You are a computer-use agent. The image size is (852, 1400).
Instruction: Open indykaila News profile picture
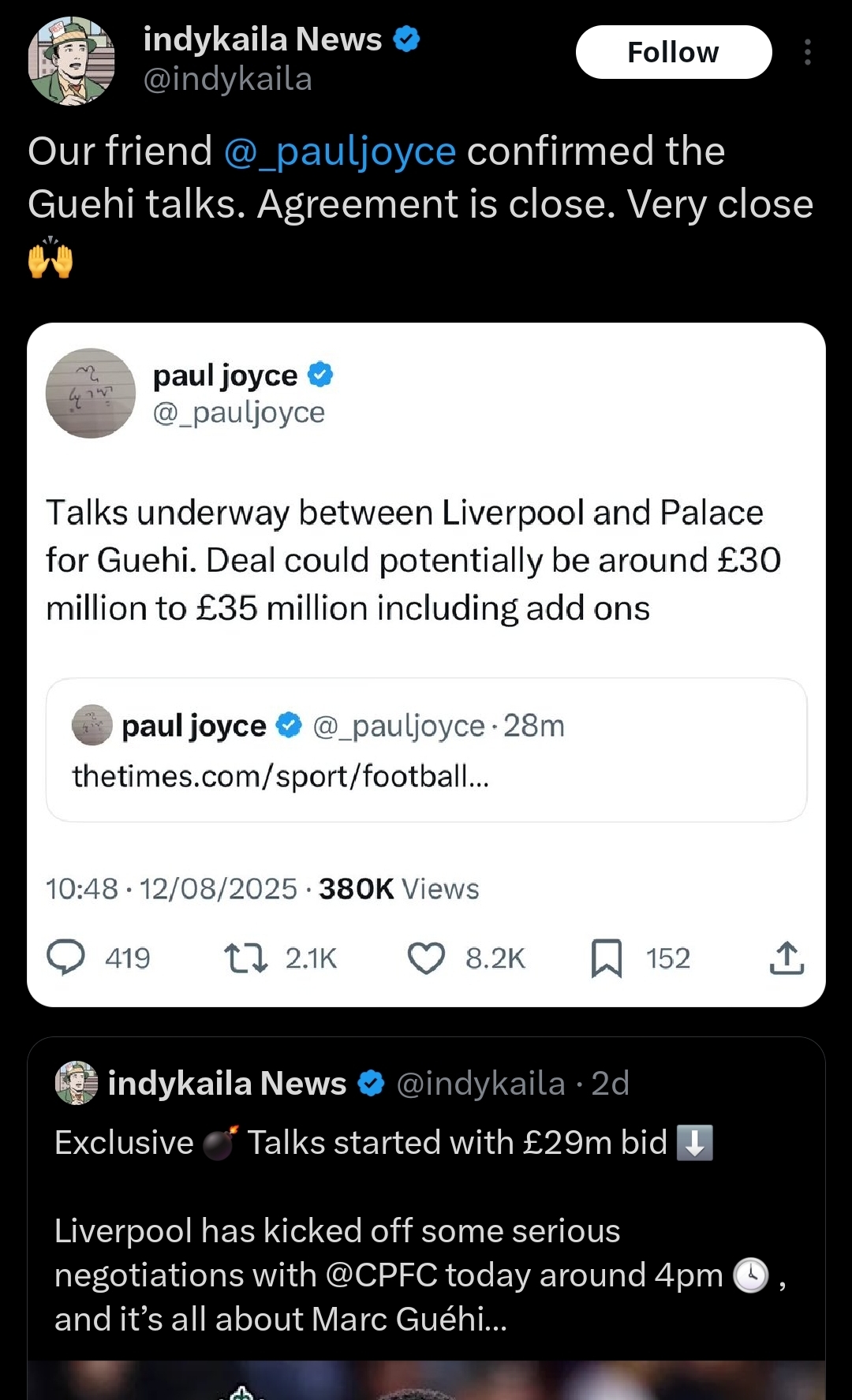(71, 61)
